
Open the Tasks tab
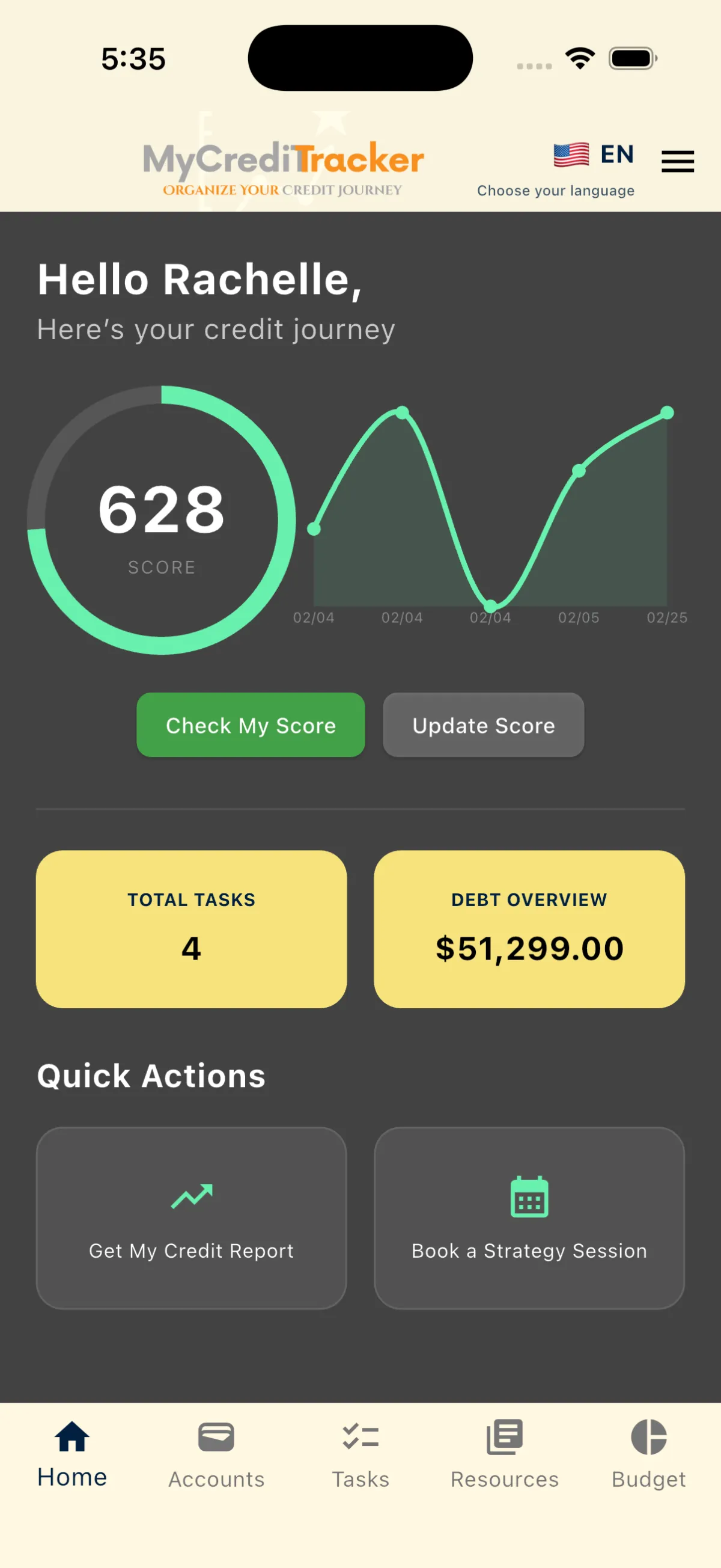[360, 1455]
